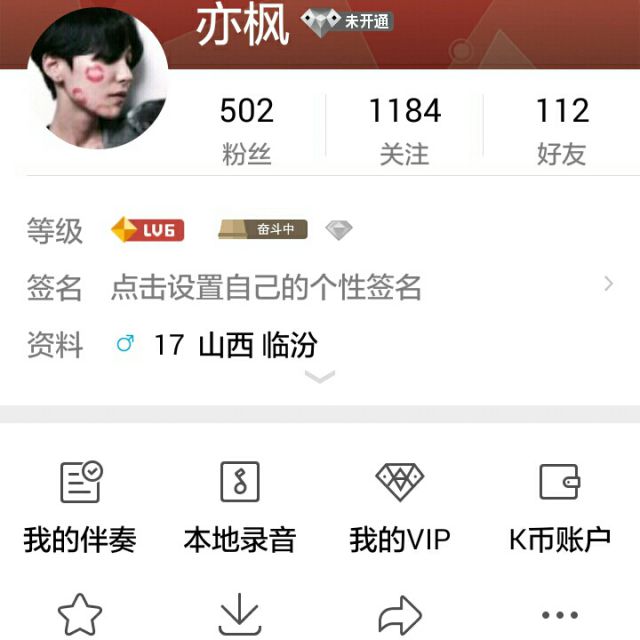The image size is (640, 640).
Task: Open the three-dots more icon
Action: point(560,615)
